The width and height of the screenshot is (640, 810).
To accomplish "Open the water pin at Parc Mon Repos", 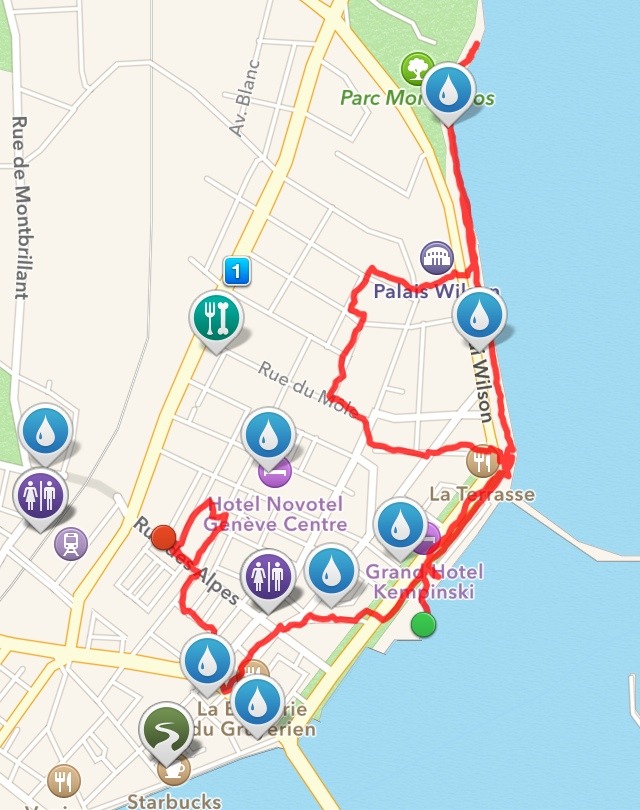I will [x=449, y=90].
